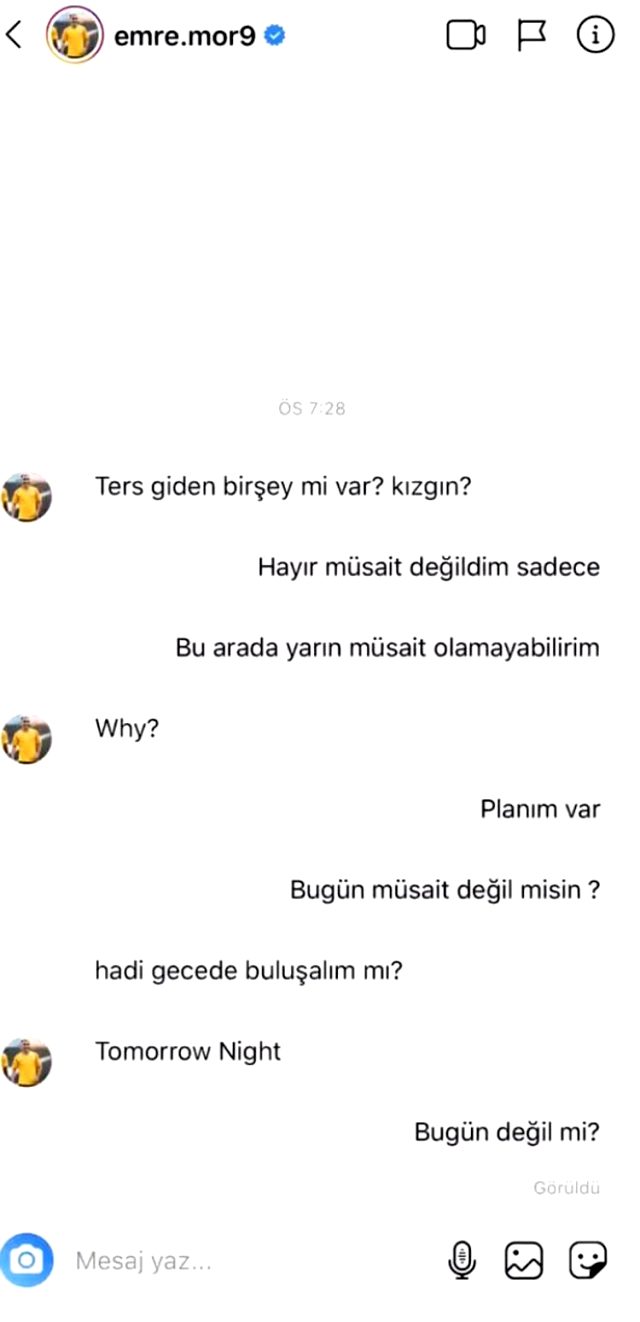Open the camera button
640x1322 pixels.
tap(27, 1260)
